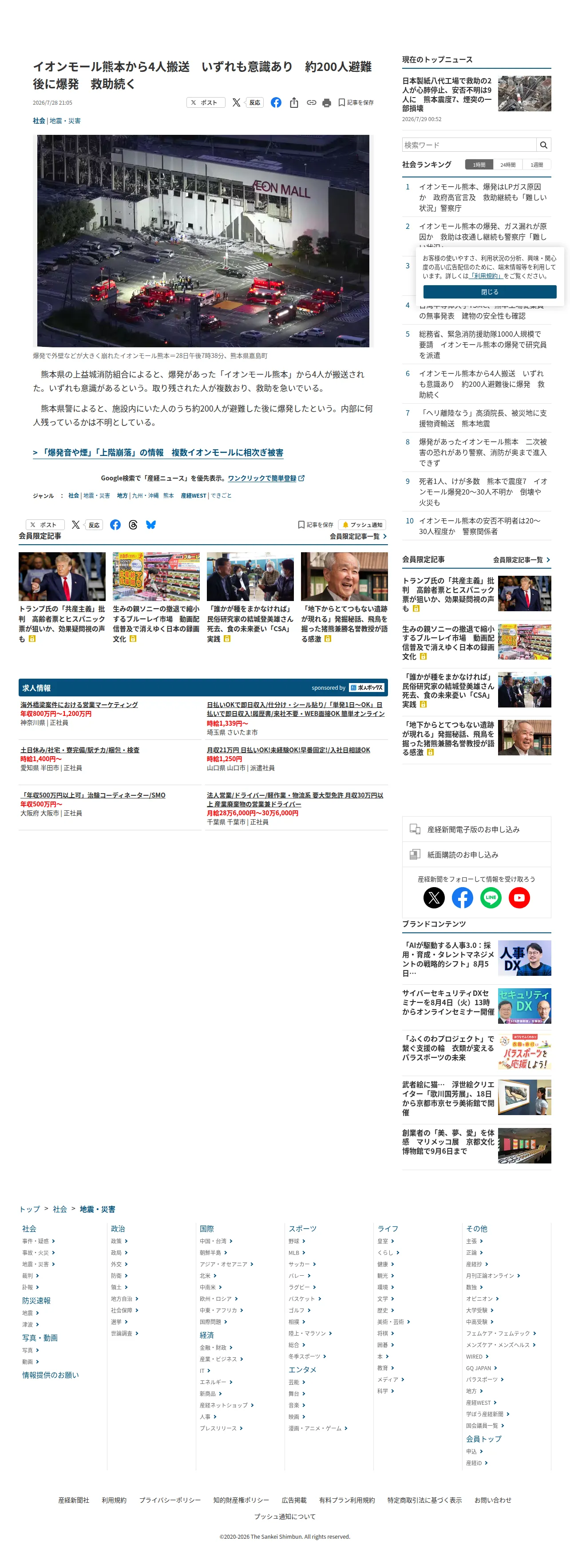Image resolution: width=570 pixels, height=1568 pixels.
Task: Go to 社会 in the breadcrumb
Action: tap(59, 1209)
